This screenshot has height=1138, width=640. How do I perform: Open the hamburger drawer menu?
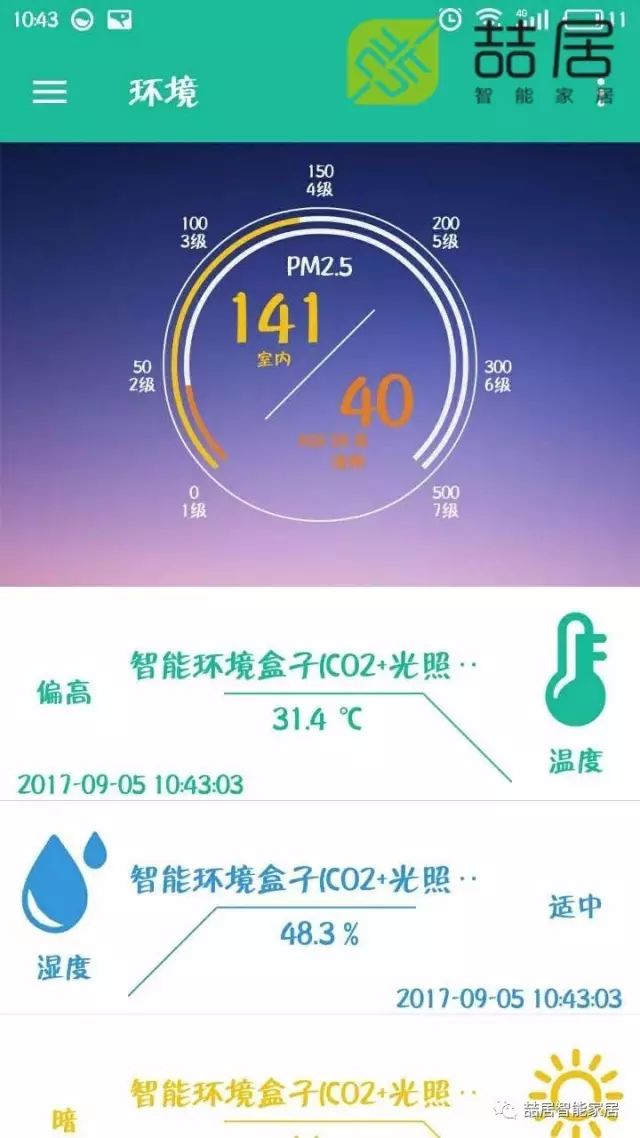pyautogui.click(x=49, y=92)
